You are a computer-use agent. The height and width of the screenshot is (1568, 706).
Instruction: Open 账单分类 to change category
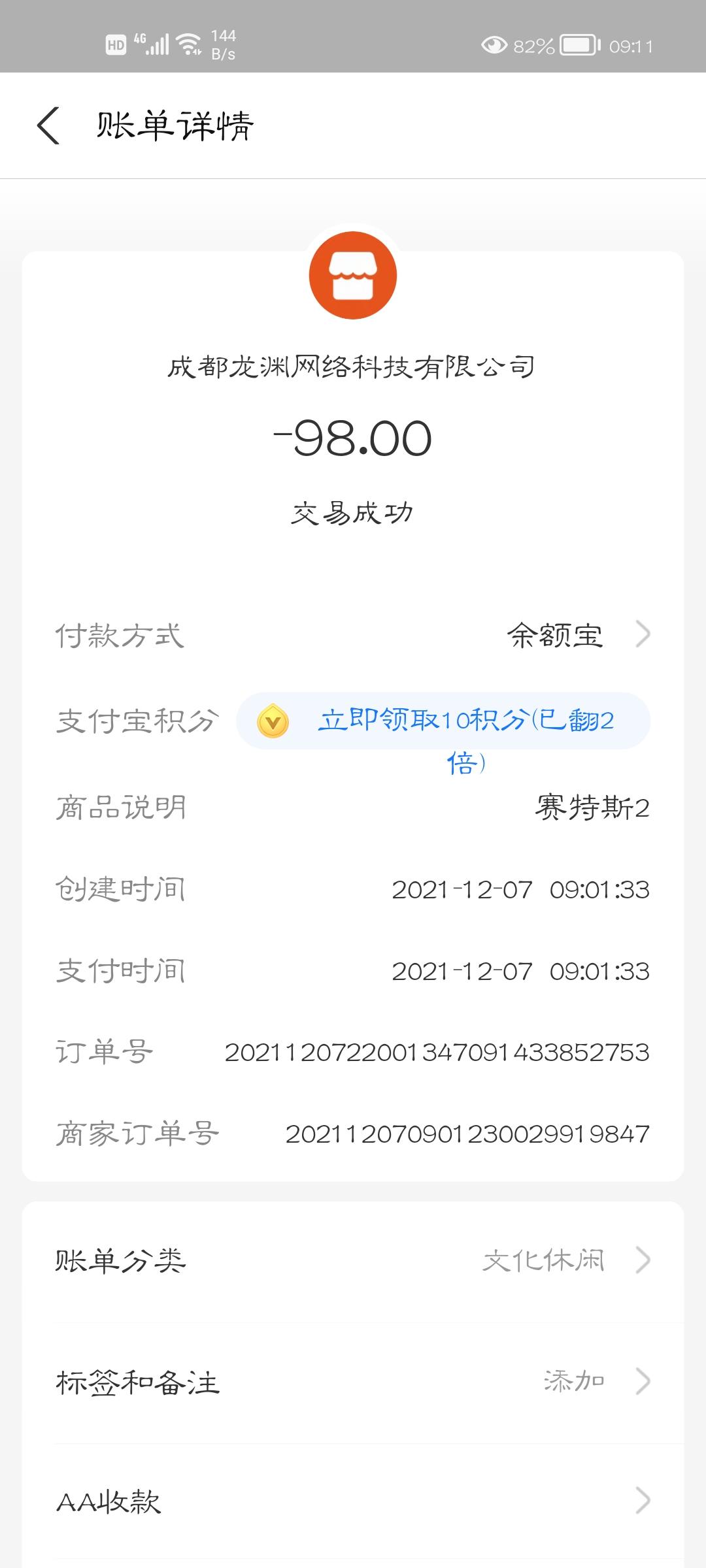(x=353, y=1260)
